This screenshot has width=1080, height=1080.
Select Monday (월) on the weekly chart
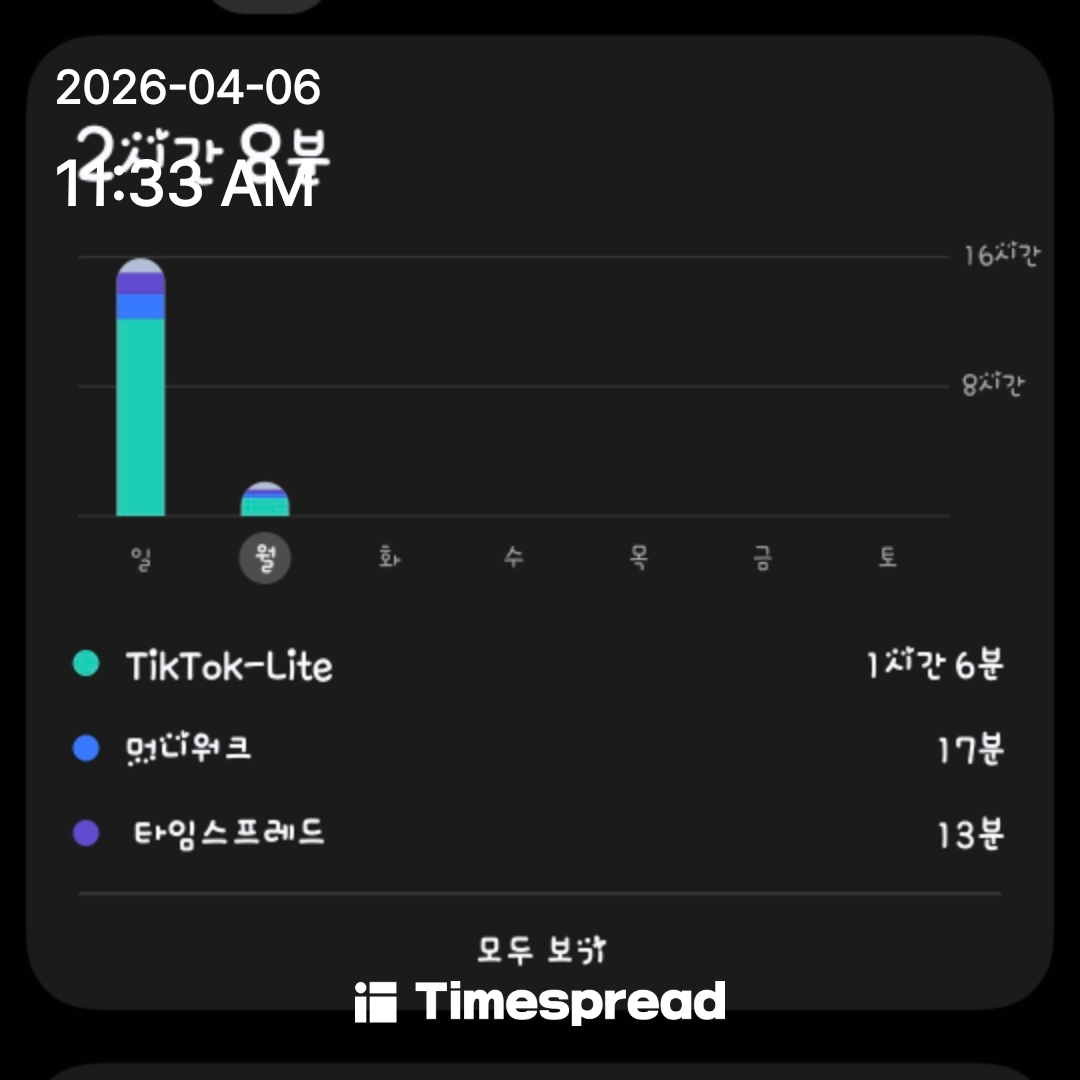265,558
